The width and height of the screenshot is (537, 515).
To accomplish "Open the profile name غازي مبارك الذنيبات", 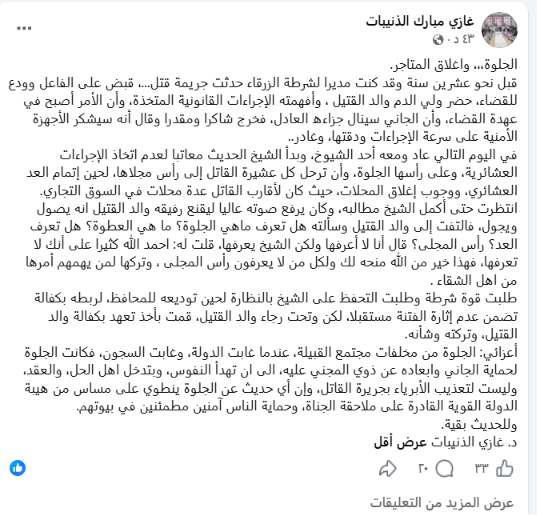I will 420,21.
